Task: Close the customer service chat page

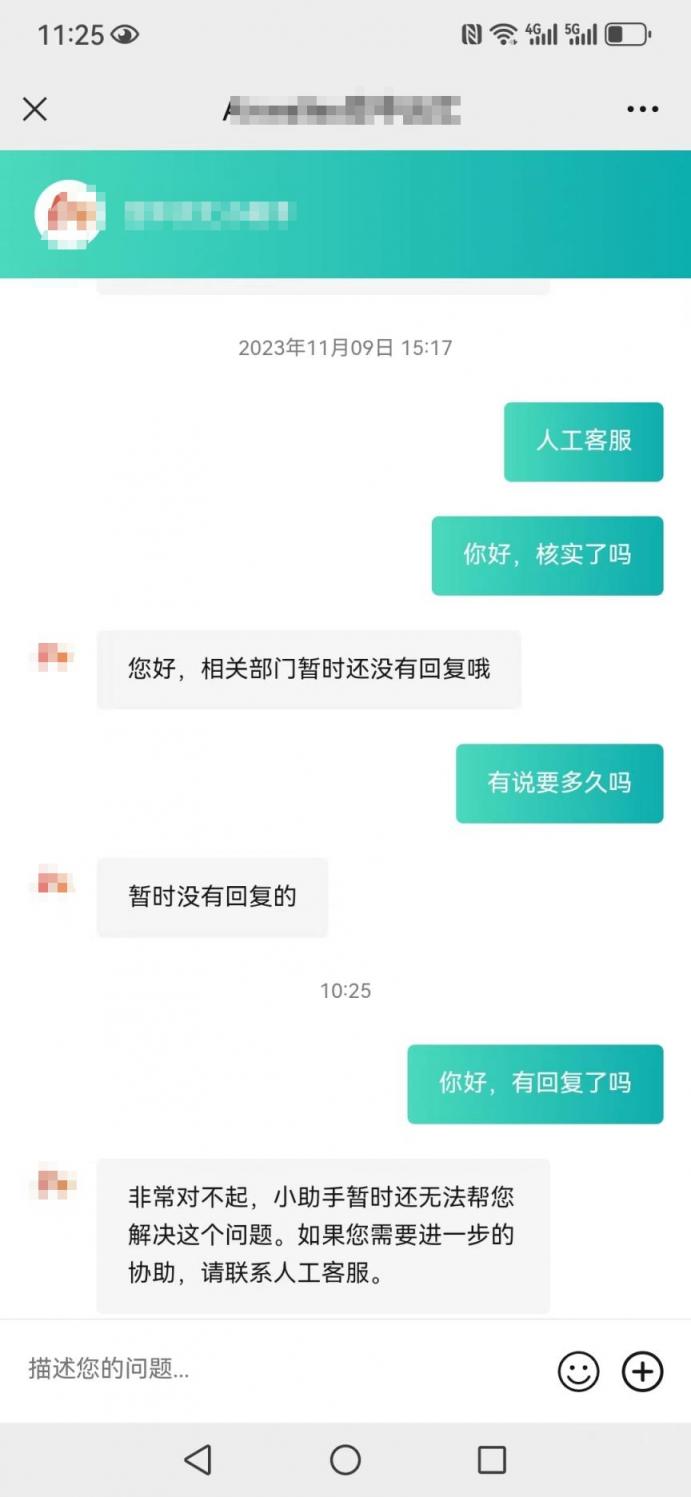Action: click(x=35, y=109)
